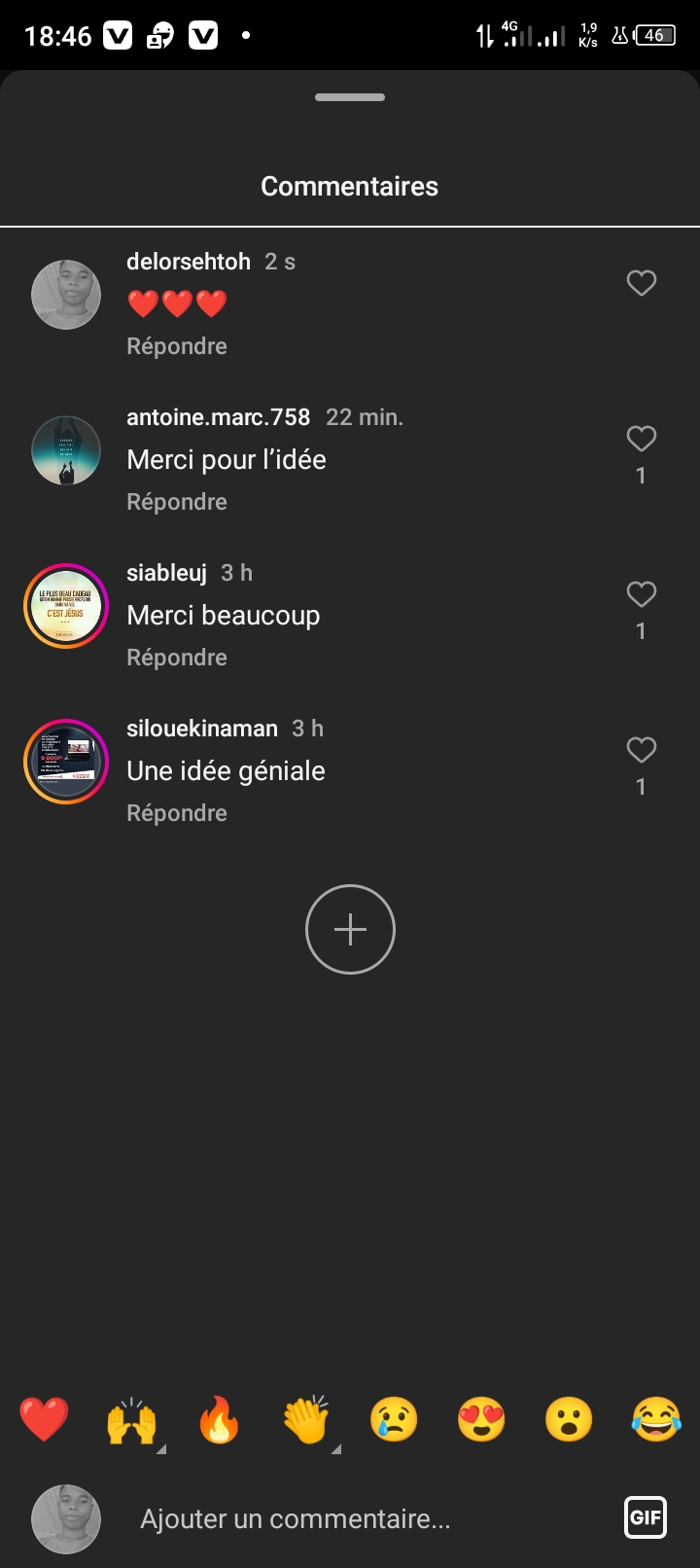
Task: Open delorsehtoh's profile picture
Action: (66, 295)
